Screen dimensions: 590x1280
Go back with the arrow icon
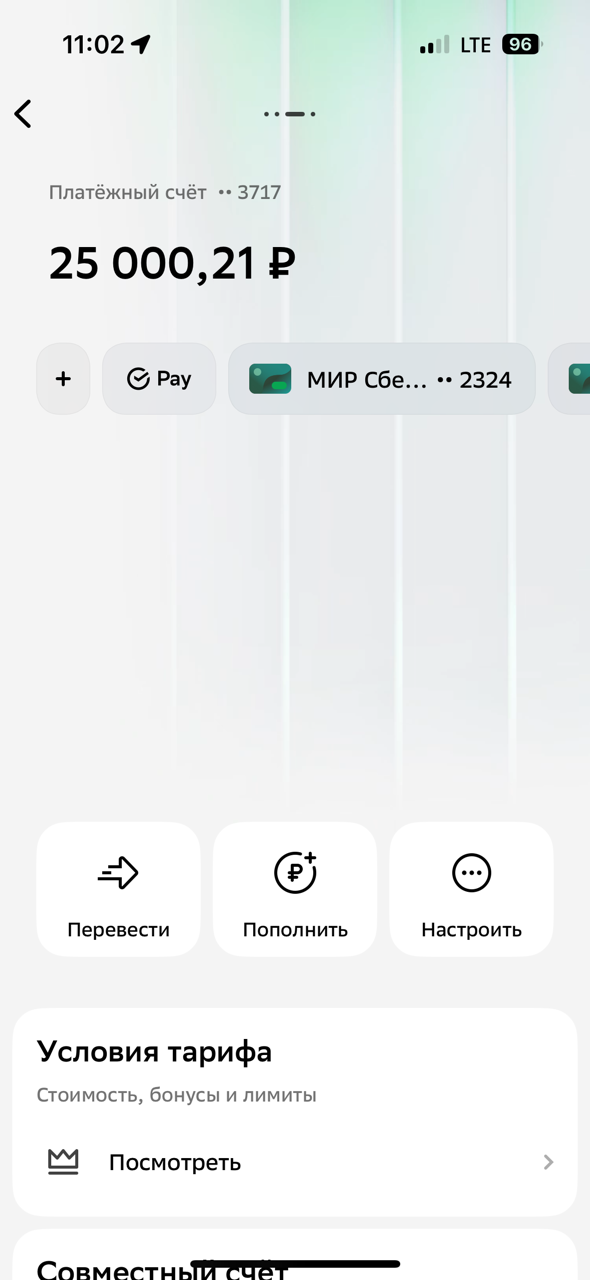(23, 114)
